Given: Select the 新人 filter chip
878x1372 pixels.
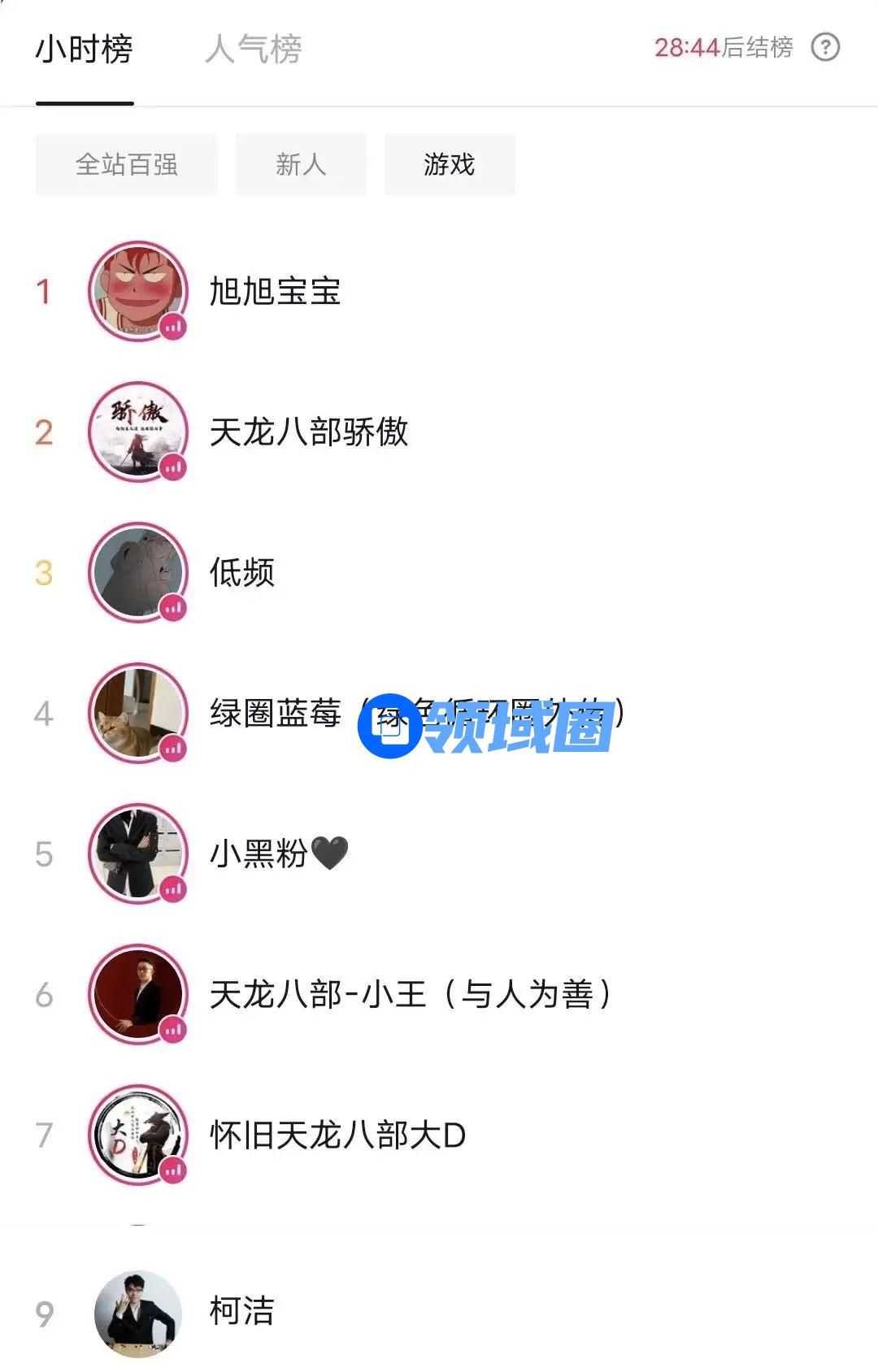Looking at the screenshot, I should pyautogui.click(x=301, y=165).
